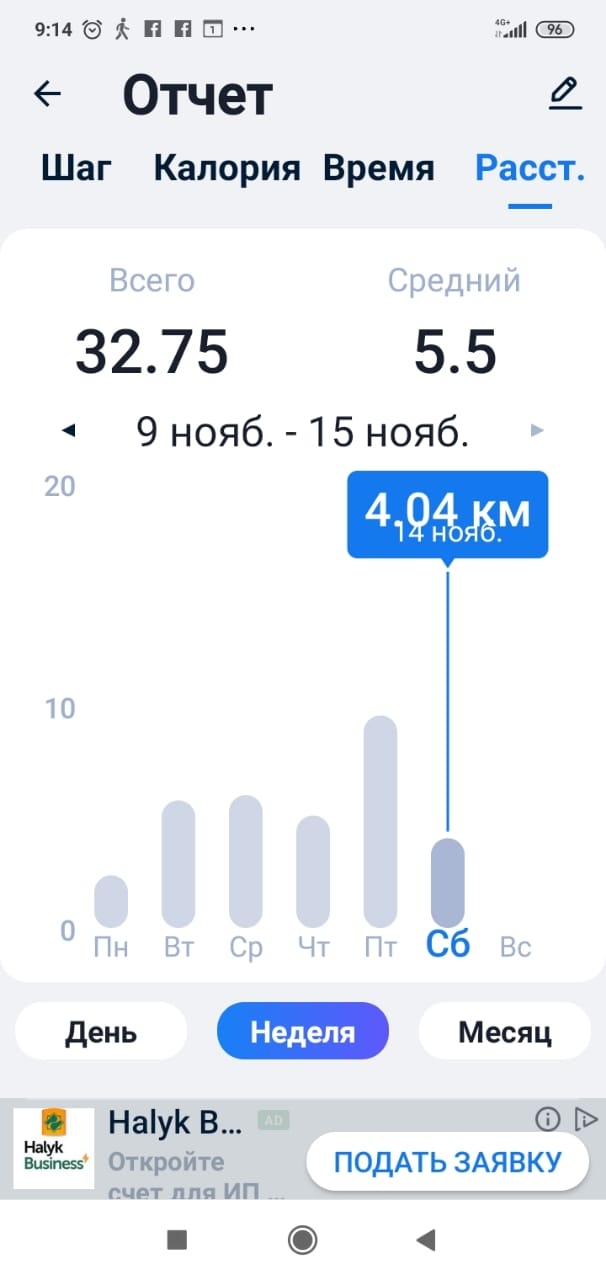
Task: Open the edit pencil icon
Action: pyautogui.click(x=565, y=94)
